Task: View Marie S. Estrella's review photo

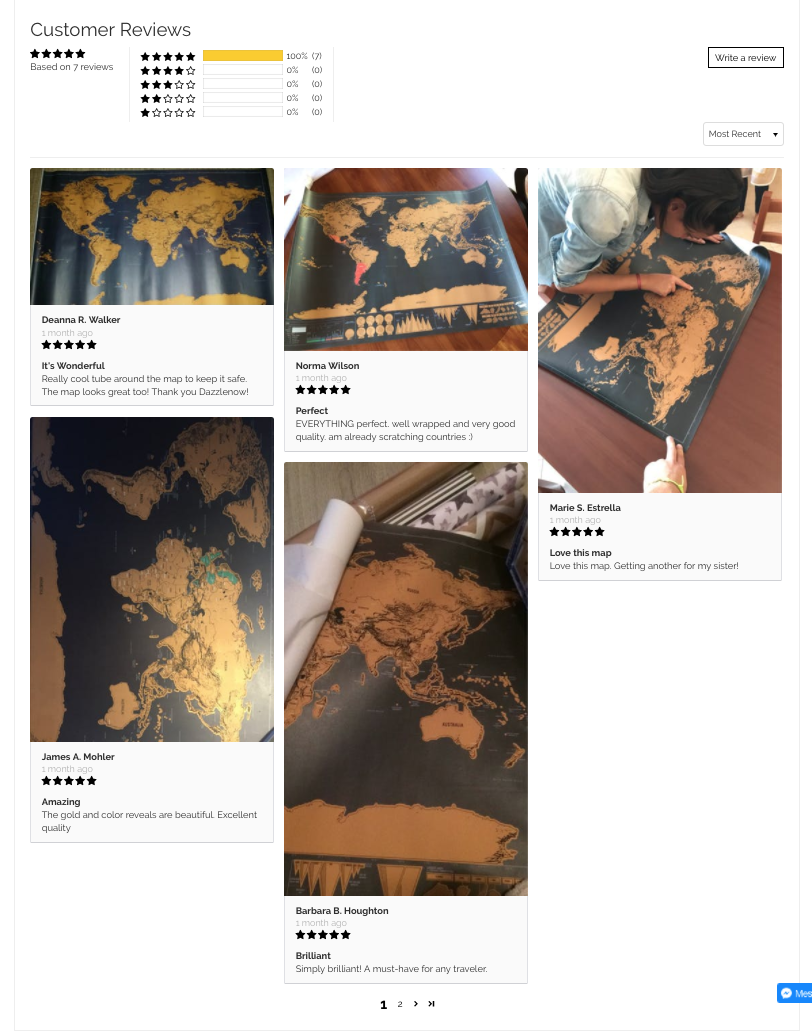Action: pos(660,330)
